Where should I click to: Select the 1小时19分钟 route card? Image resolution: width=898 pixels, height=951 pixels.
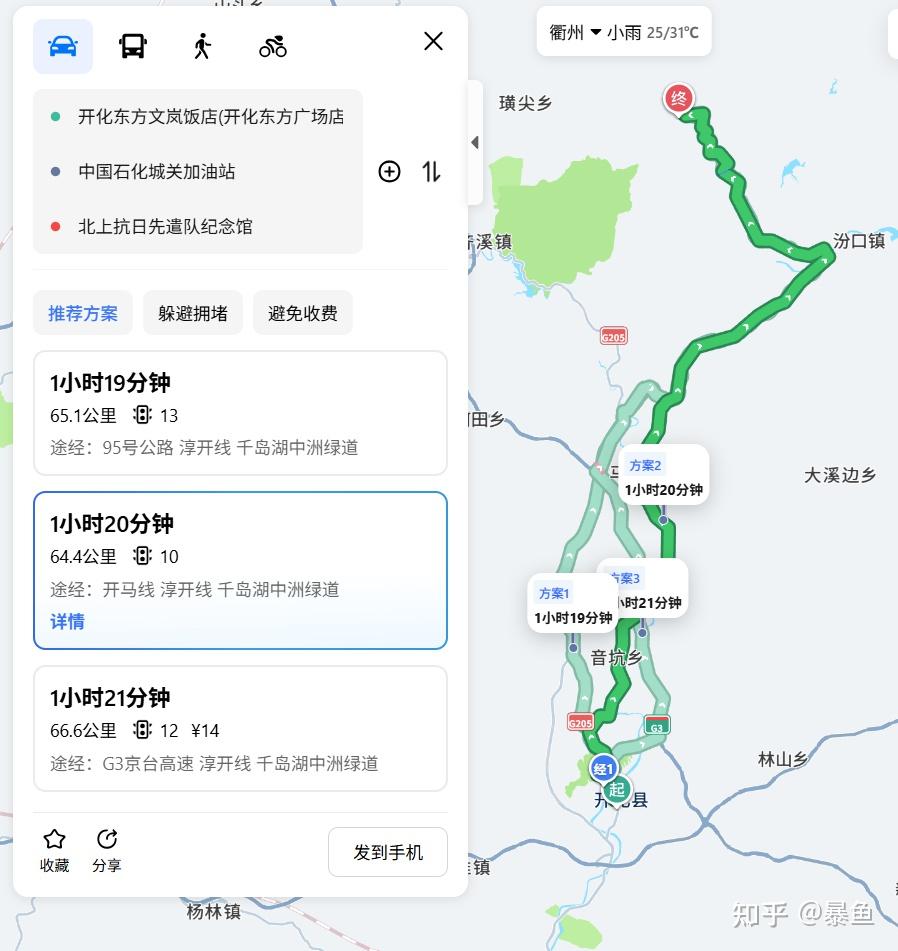(241, 413)
